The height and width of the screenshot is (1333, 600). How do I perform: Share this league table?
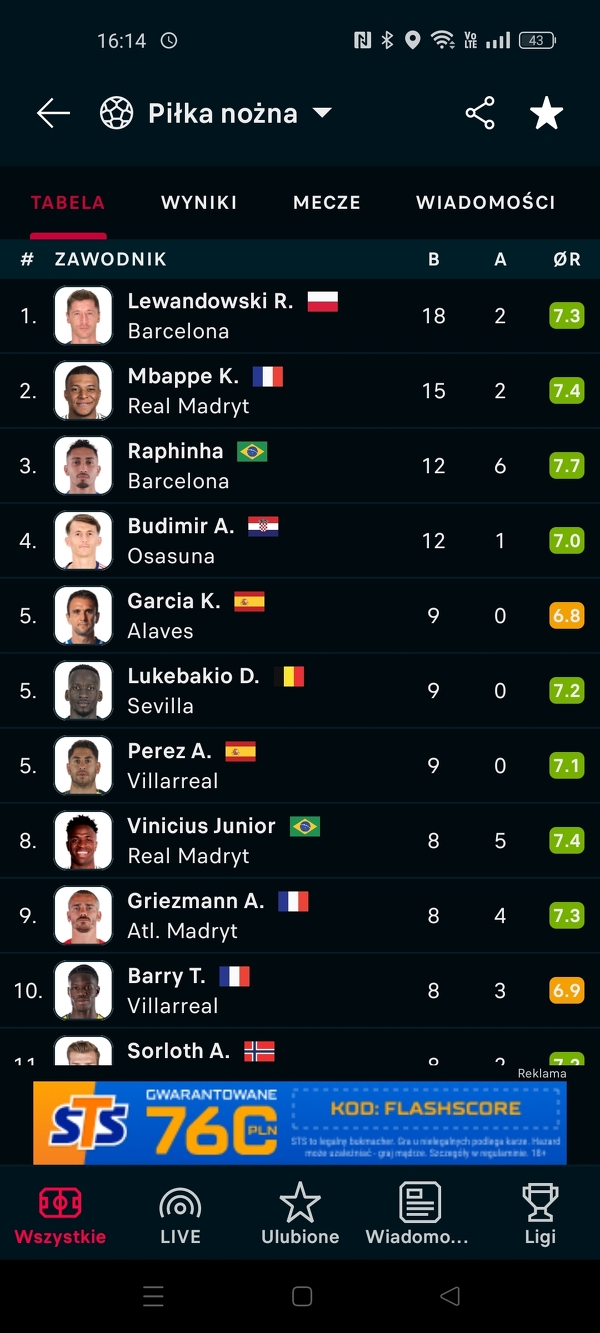click(480, 113)
